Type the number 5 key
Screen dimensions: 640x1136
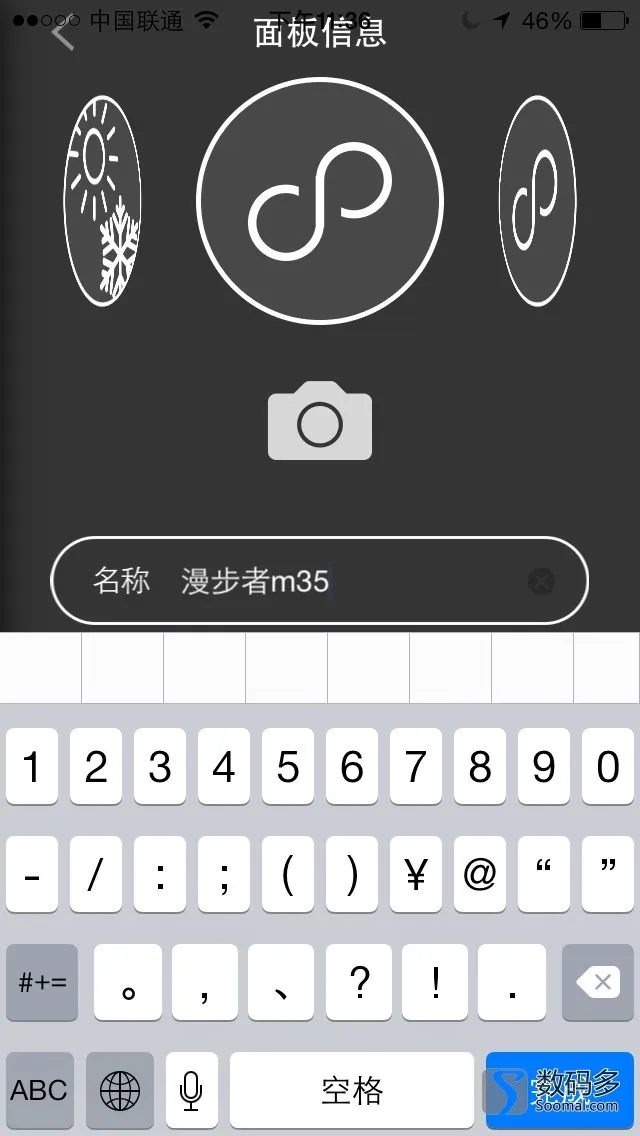click(288, 768)
